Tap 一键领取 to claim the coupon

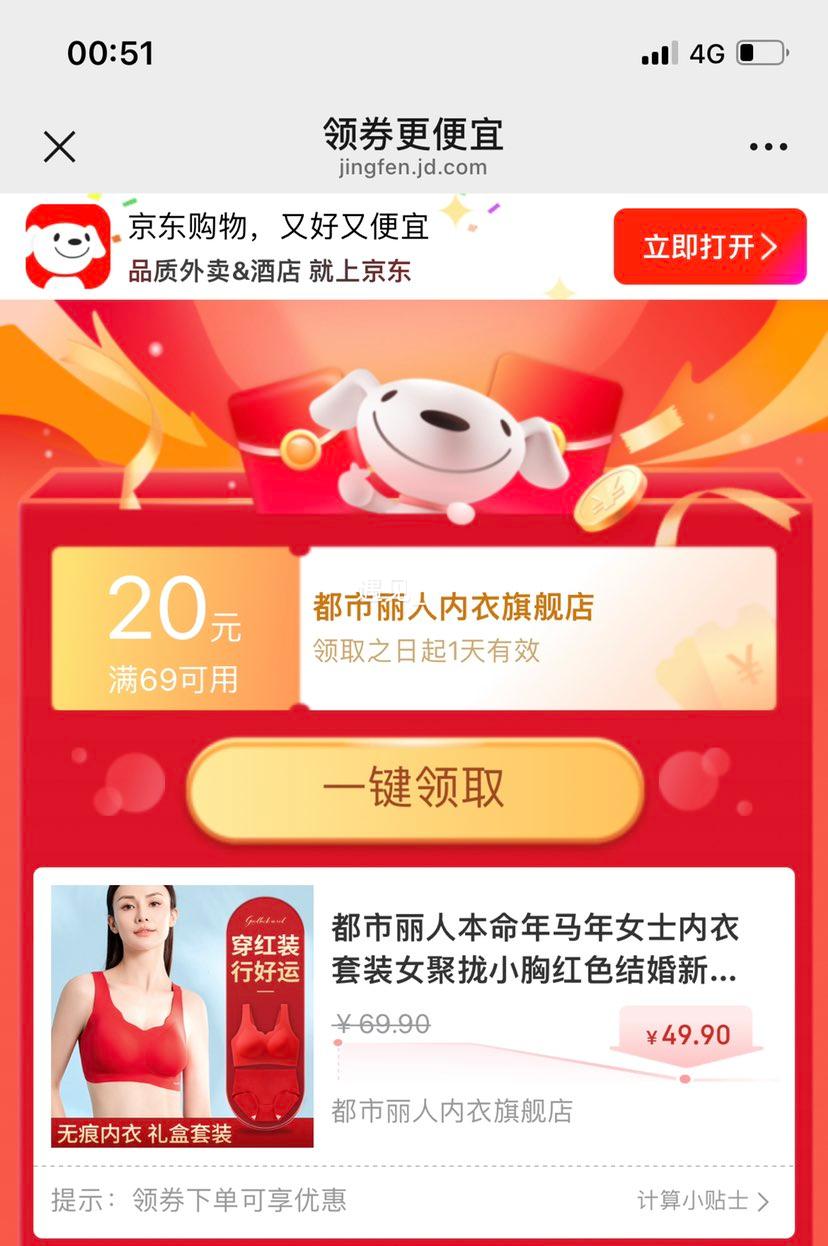tap(414, 788)
